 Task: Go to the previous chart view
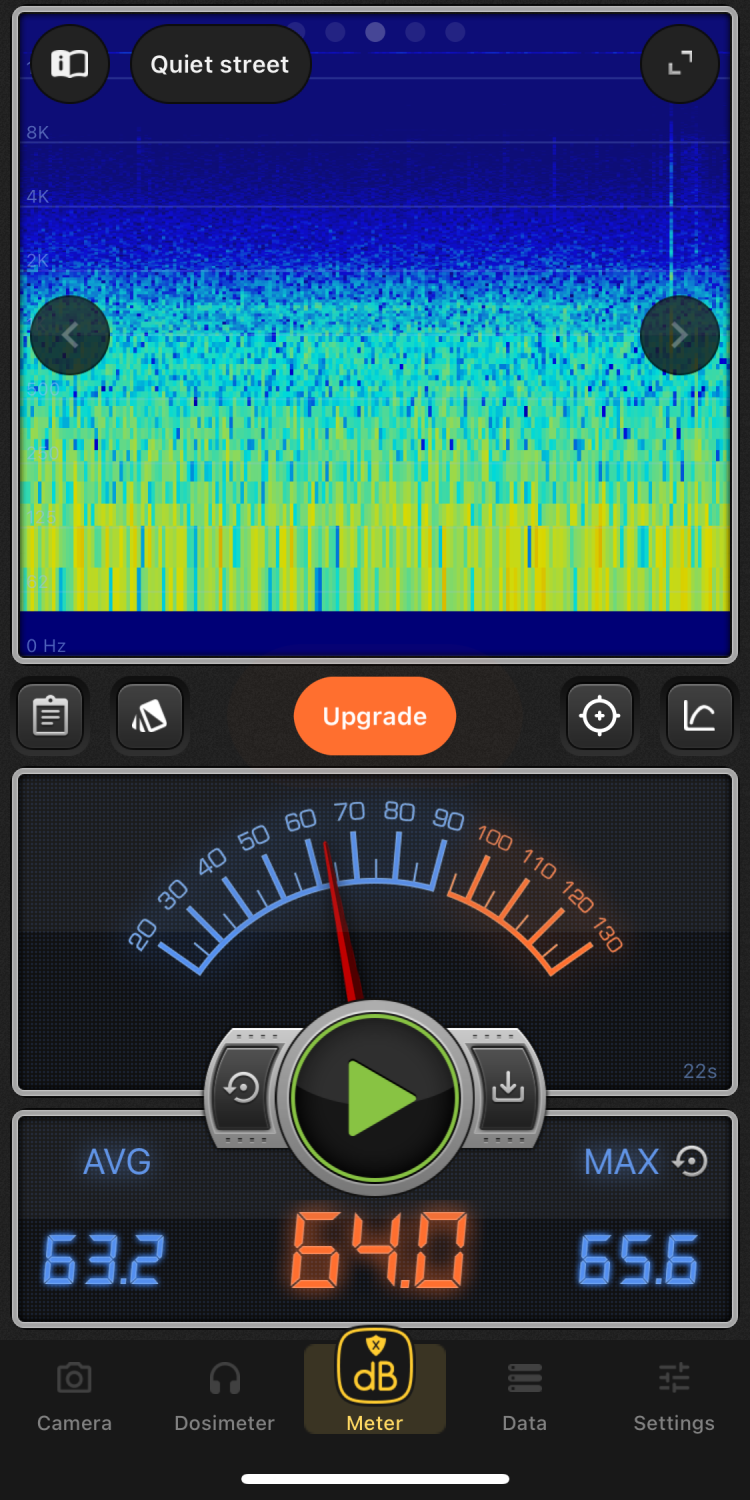(70, 335)
